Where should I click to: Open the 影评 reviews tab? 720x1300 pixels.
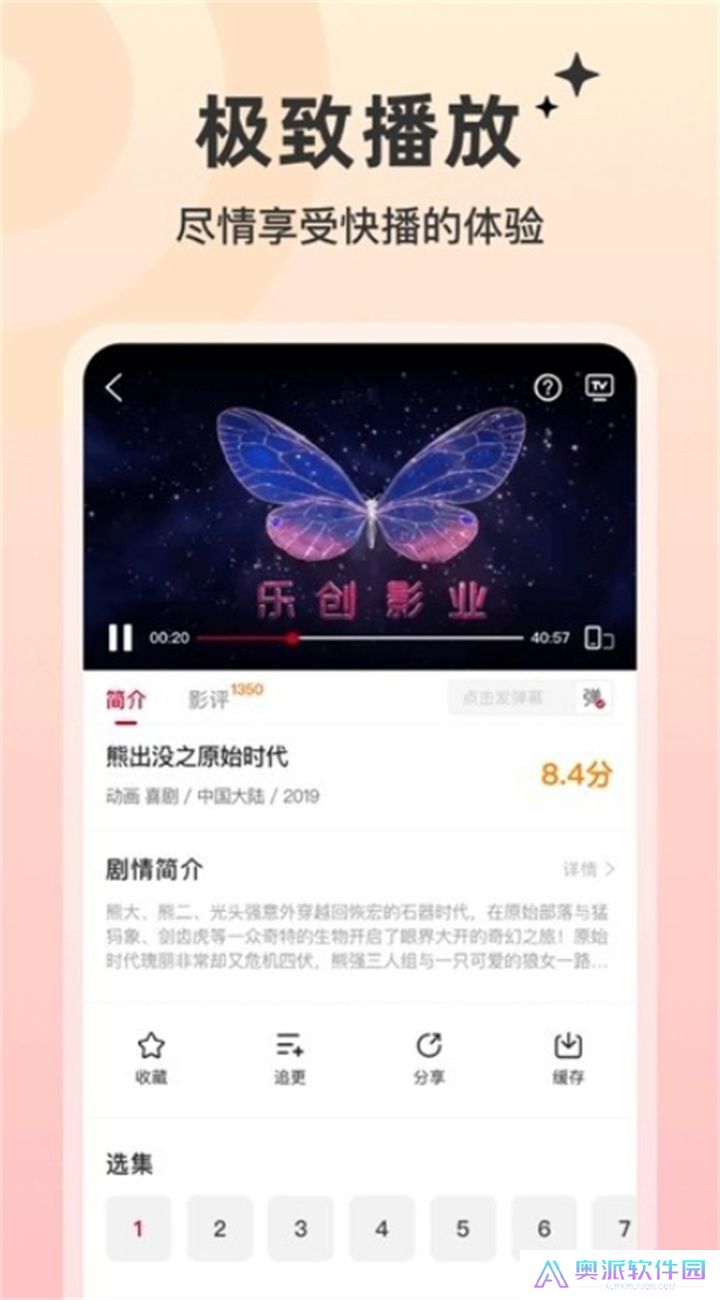pos(206,700)
